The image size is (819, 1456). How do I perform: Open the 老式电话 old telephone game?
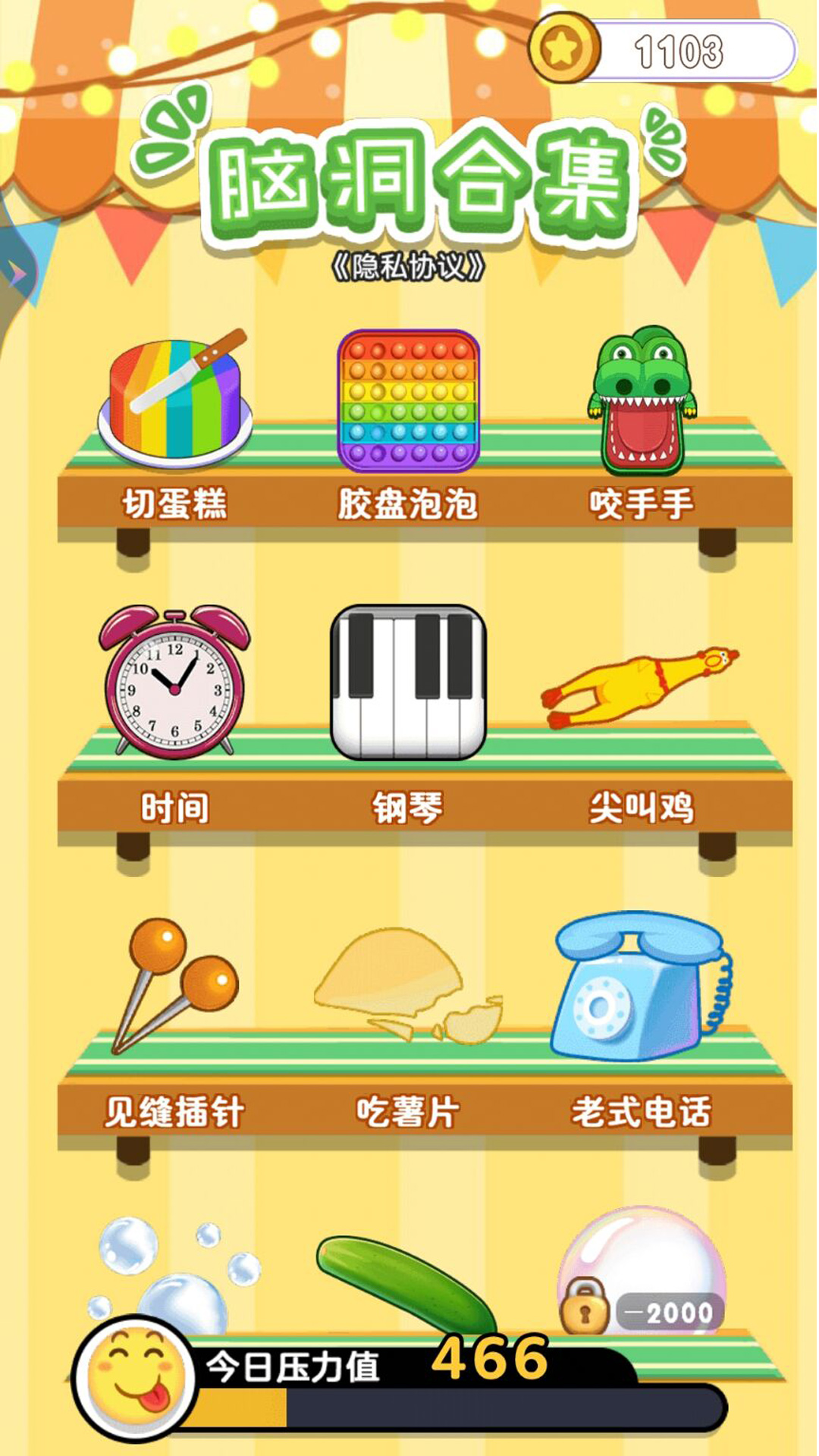click(x=642, y=986)
